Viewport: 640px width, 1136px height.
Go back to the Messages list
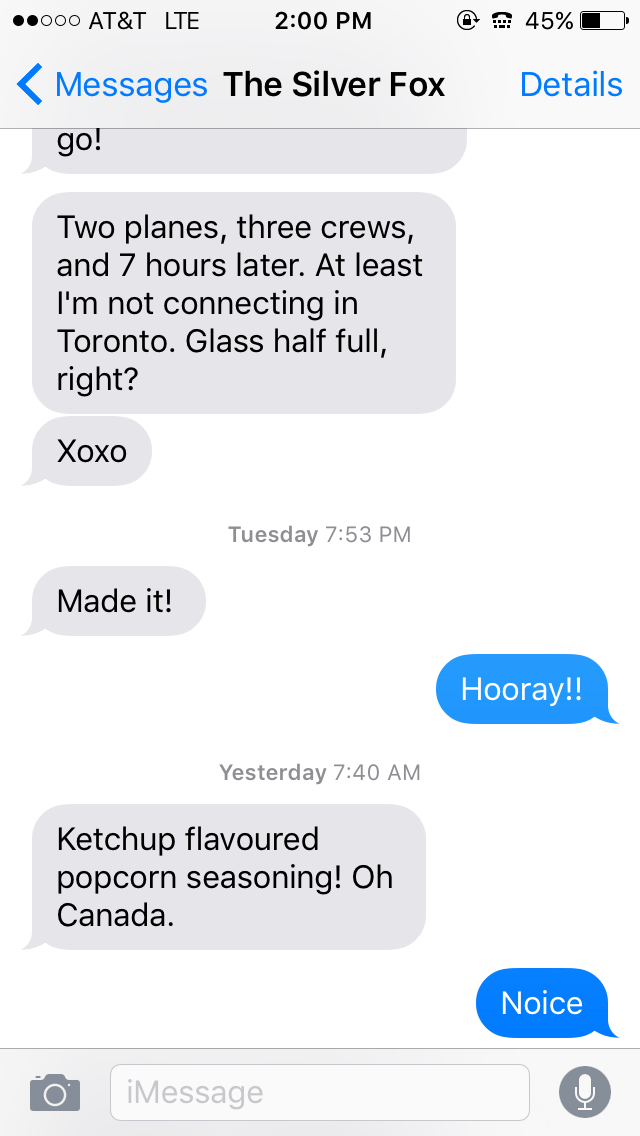click(x=110, y=85)
